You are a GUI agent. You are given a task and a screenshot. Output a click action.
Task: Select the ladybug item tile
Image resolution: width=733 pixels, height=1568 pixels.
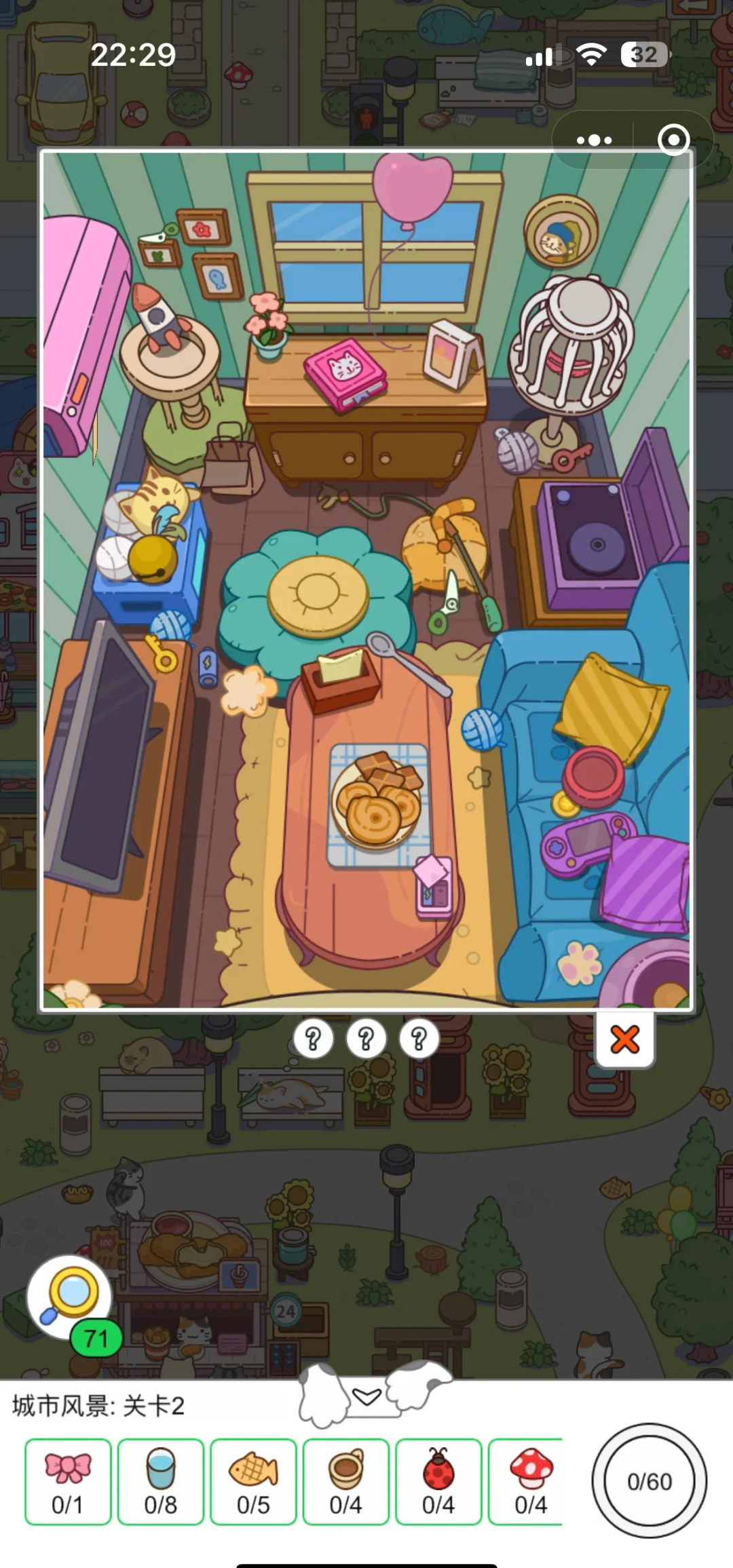click(x=438, y=1482)
